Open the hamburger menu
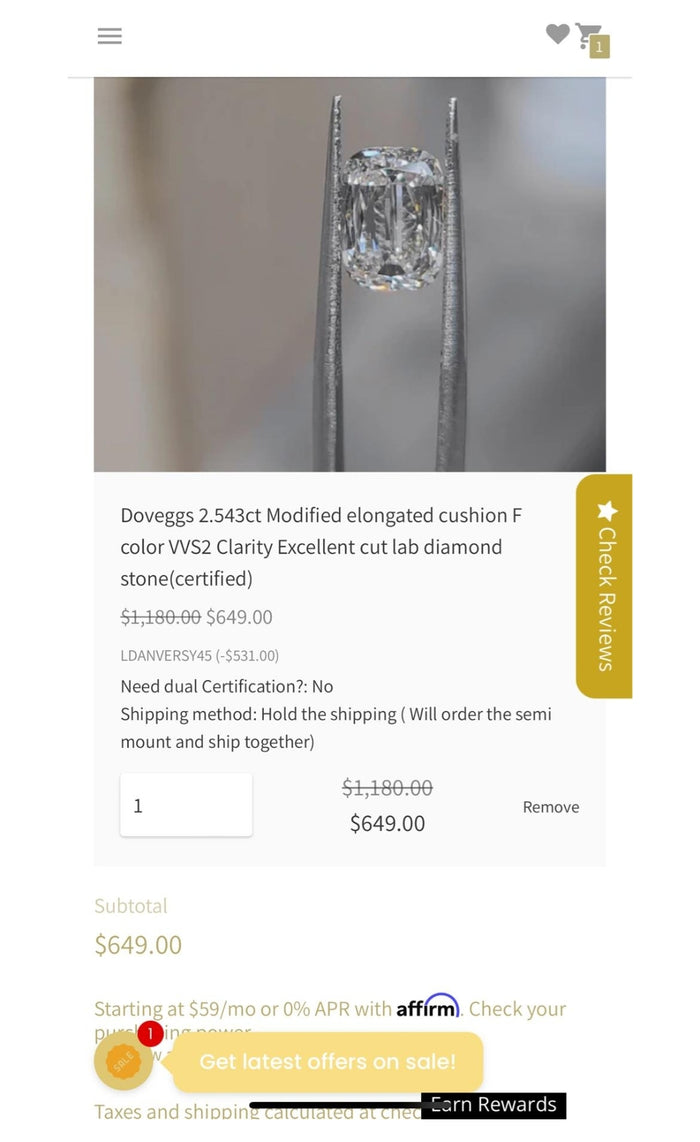 click(110, 36)
